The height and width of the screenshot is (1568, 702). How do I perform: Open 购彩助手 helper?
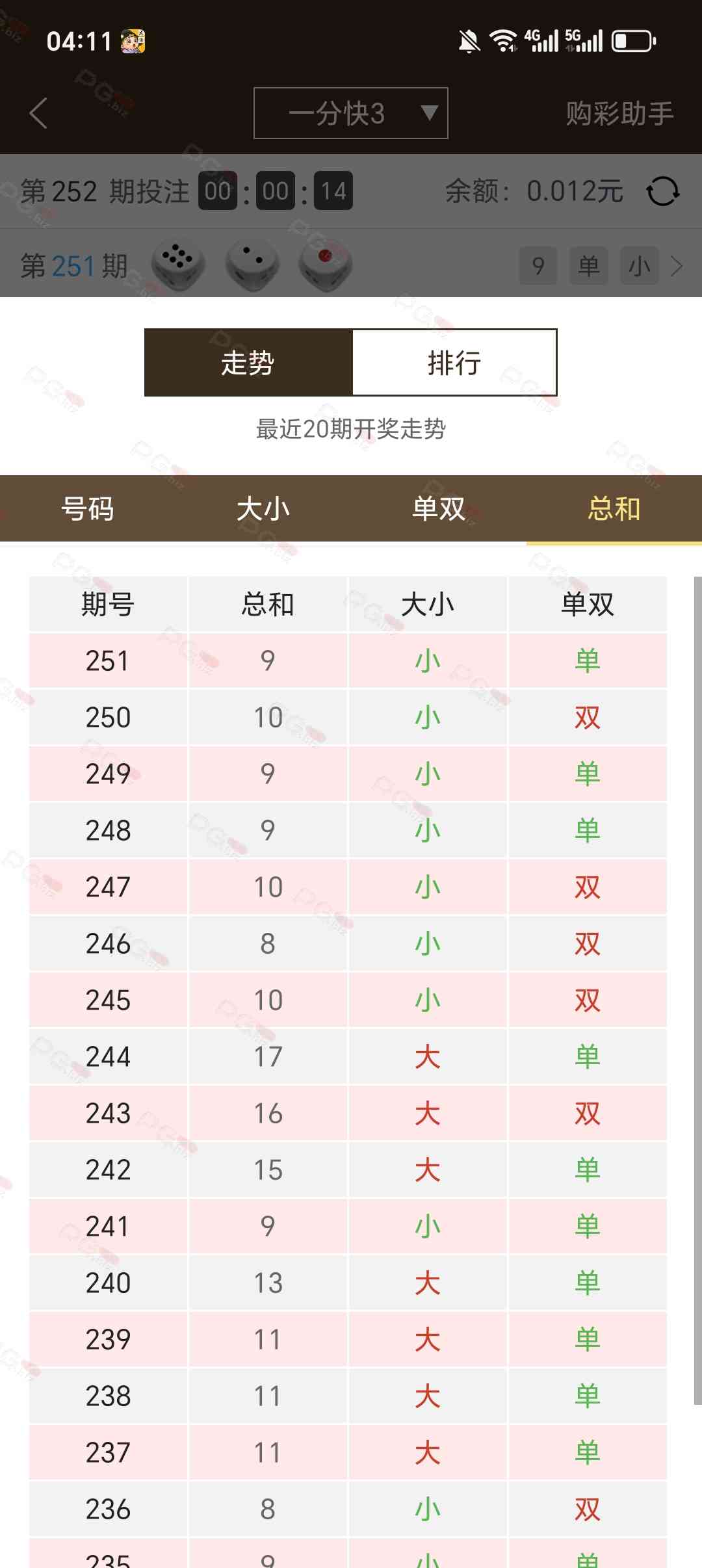[x=619, y=113]
